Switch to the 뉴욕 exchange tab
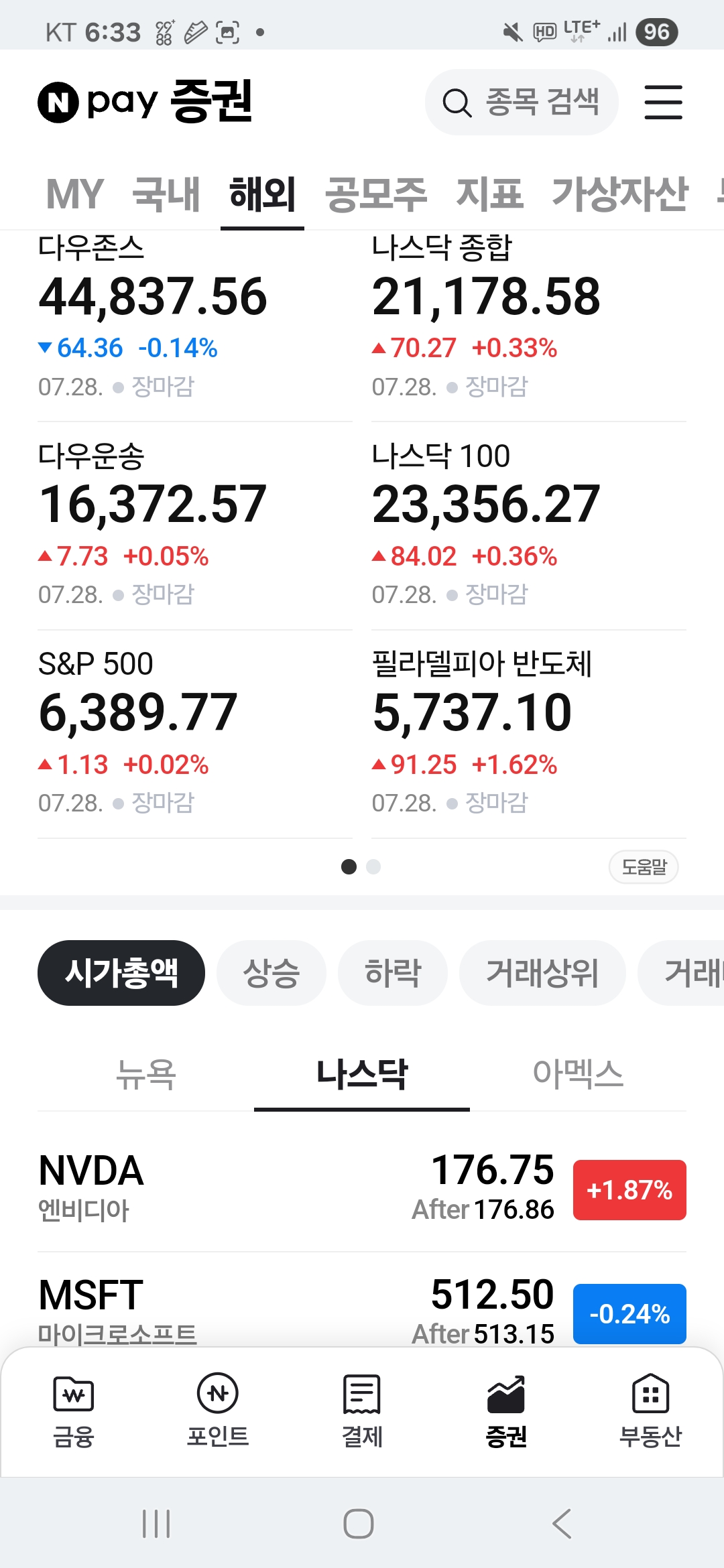The width and height of the screenshot is (724, 1568). (x=145, y=1074)
